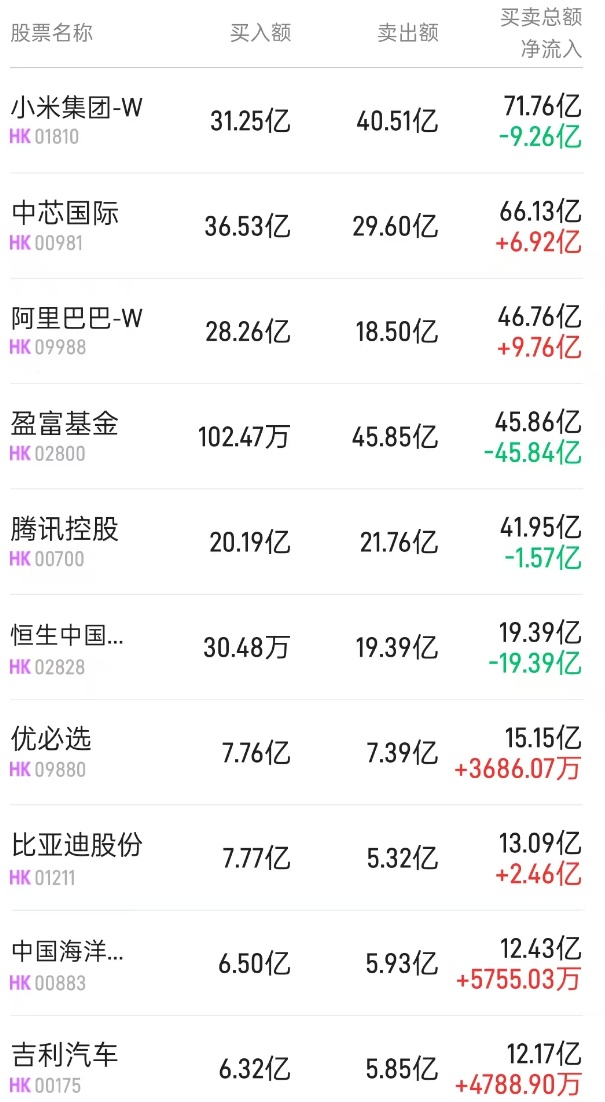Open the 吉利汽车 stock row

point(65,1055)
